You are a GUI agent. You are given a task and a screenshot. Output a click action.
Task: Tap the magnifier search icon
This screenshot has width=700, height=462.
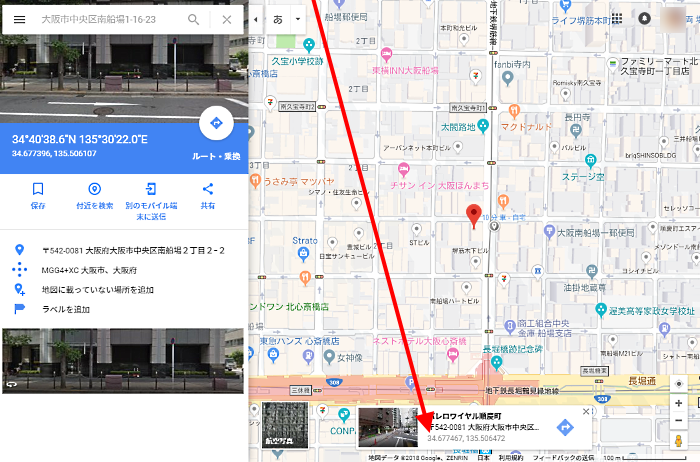tap(193, 19)
